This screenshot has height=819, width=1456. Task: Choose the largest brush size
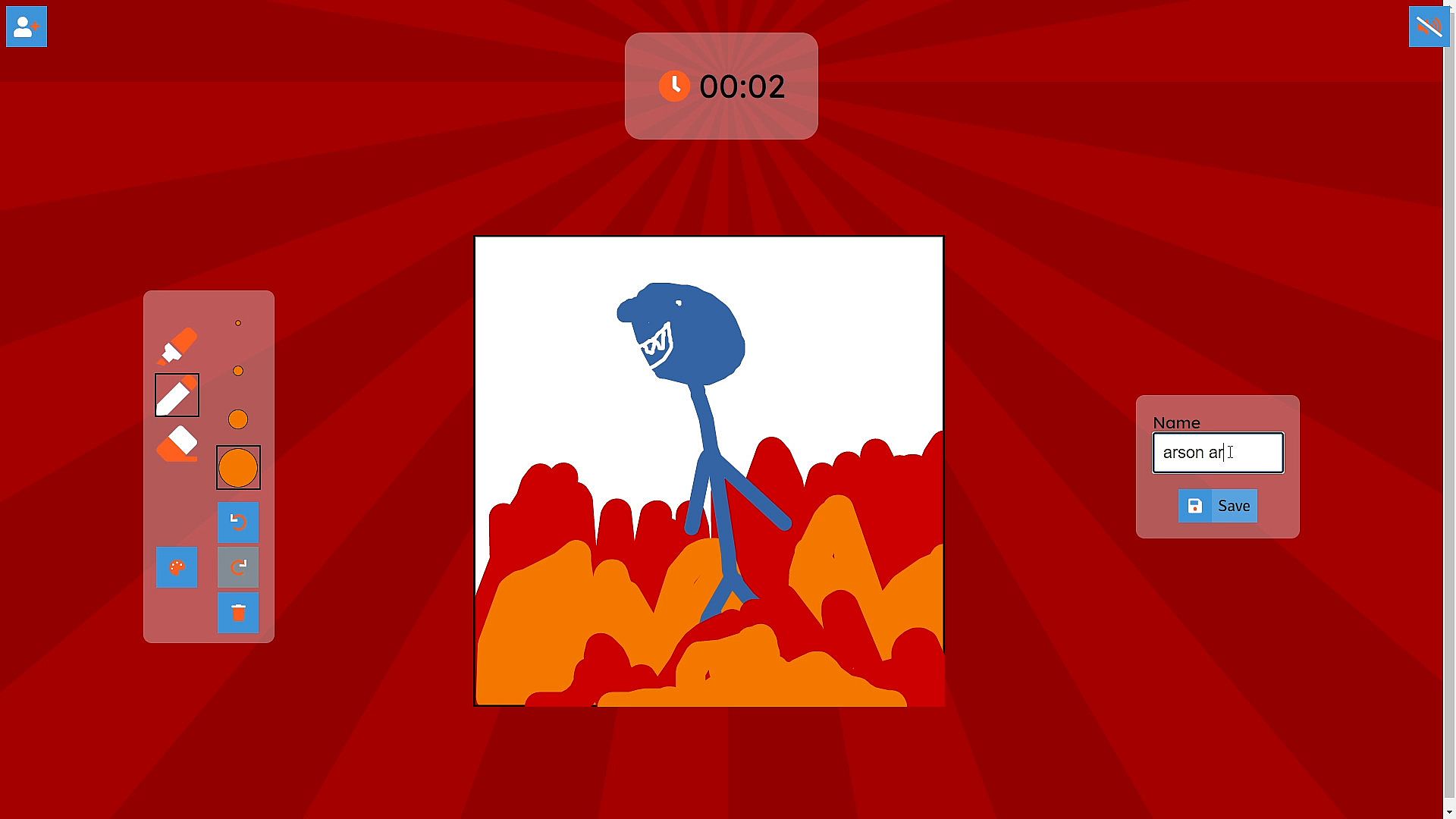click(238, 467)
